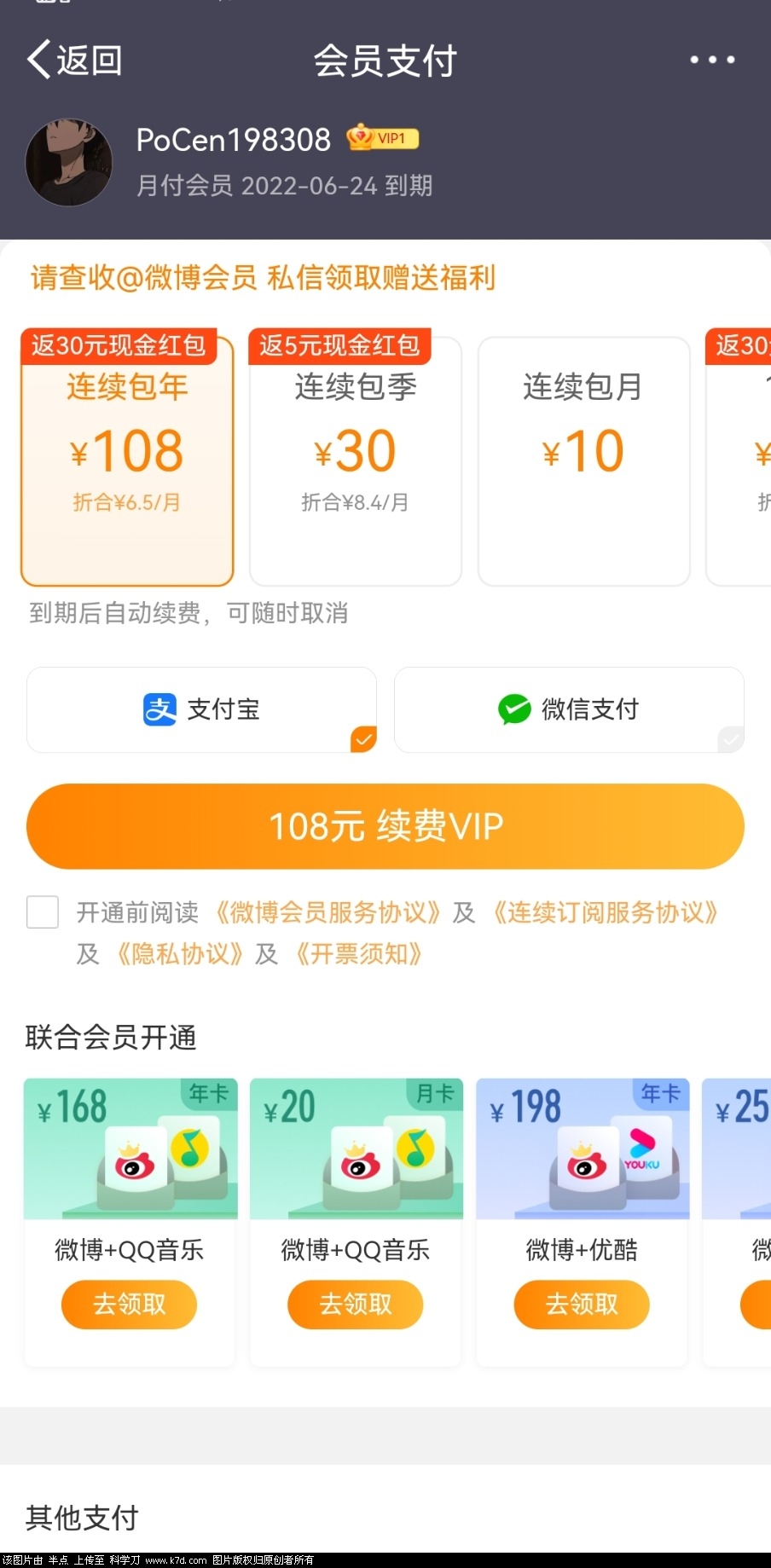The width and height of the screenshot is (771, 1568).
Task: Open PoCen198308 profile avatar
Action: [69, 162]
